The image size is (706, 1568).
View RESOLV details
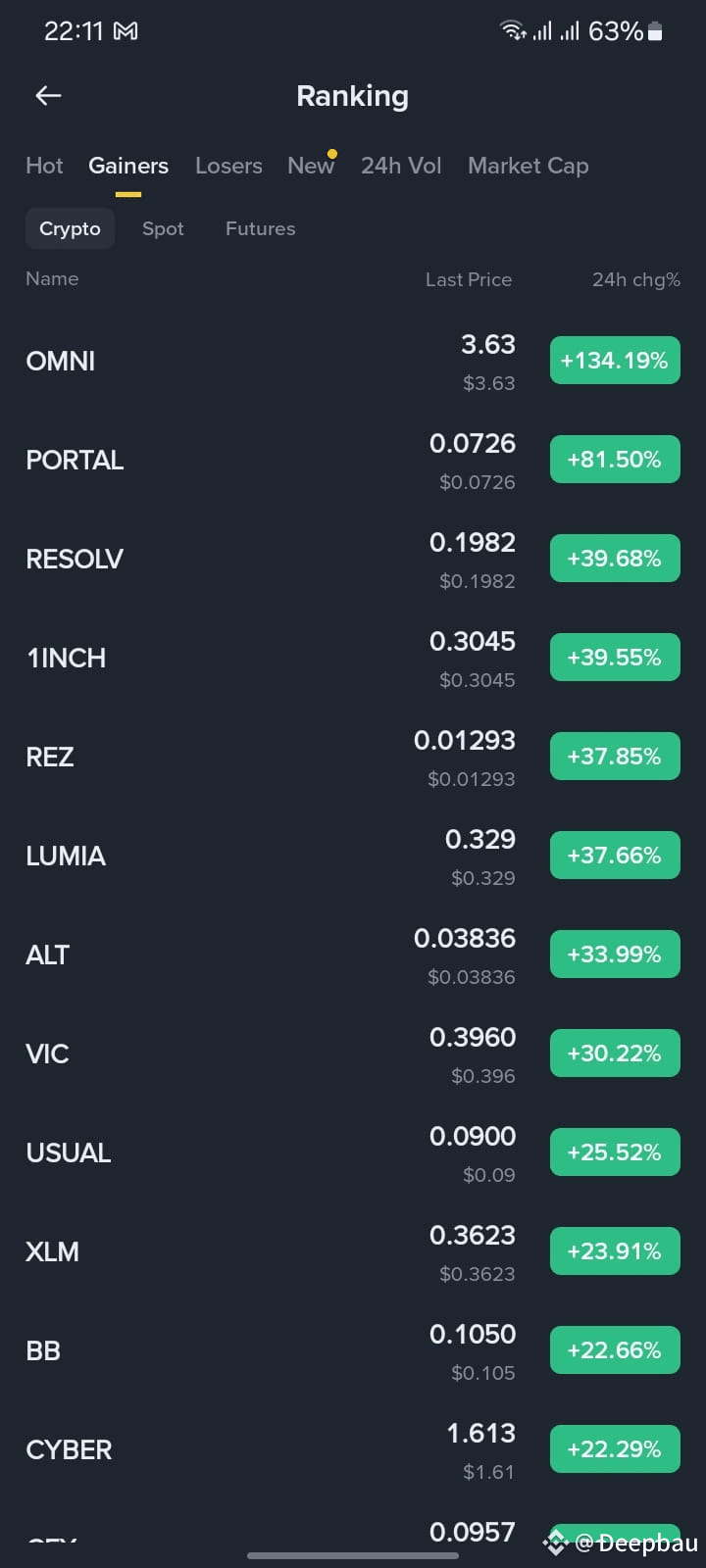pyautogui.click(x=353, y=559)
